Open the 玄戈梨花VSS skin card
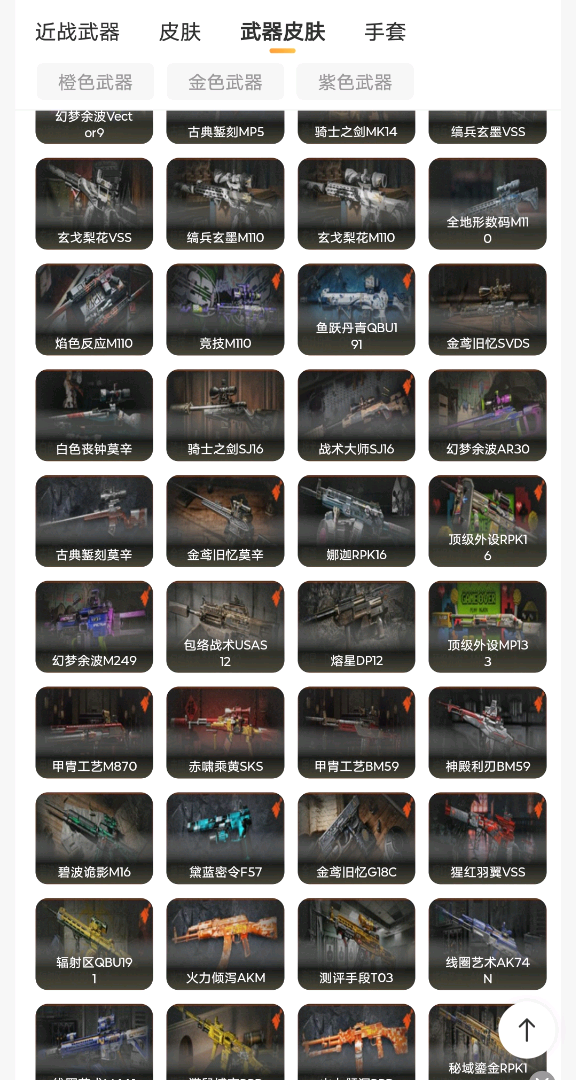This screenshot has height=1080, width=576. coord(94,204)
